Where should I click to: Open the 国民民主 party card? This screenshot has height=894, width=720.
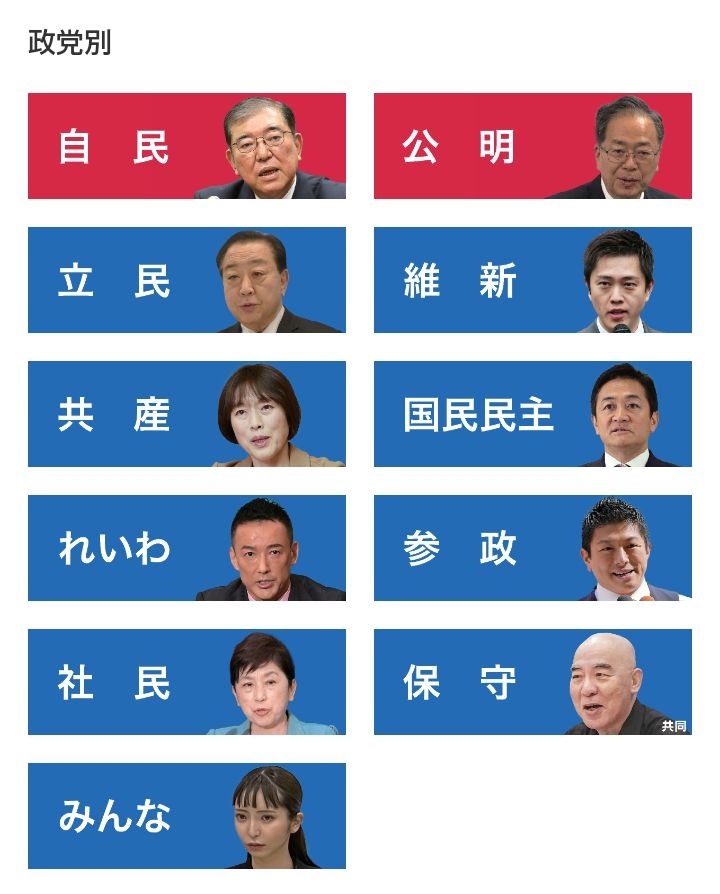[532, 414]
